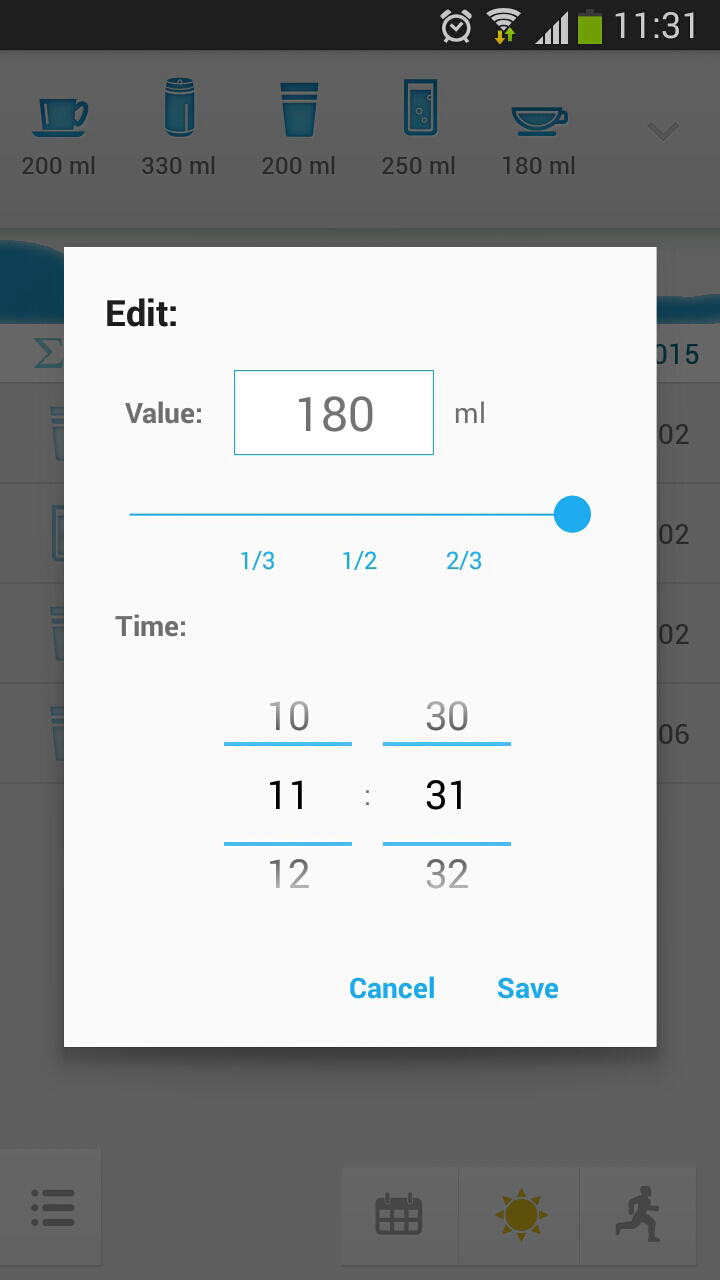Viewport: 720px width, 1280px height.
Task: Open the weather settings
Action: 519,1215
